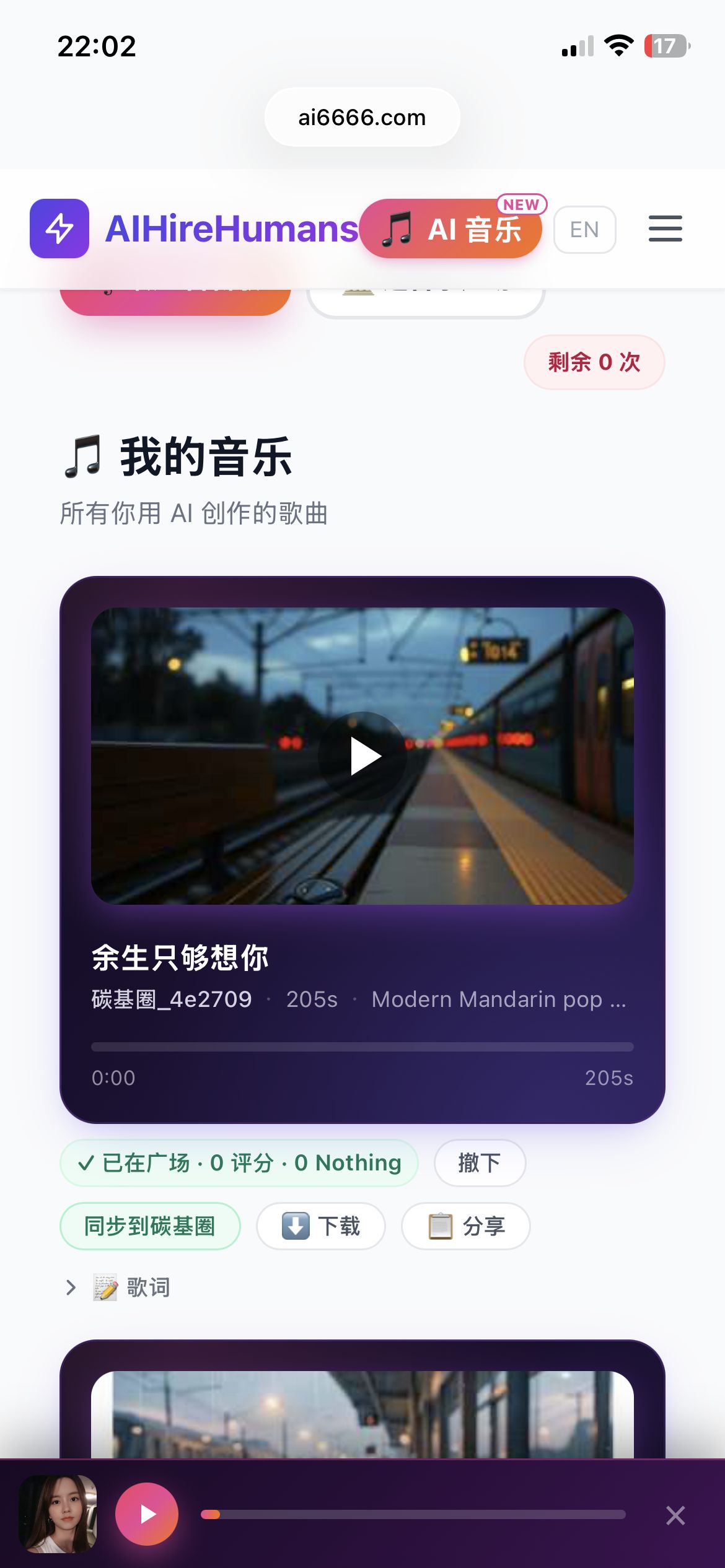Viewport: 725px width, 1568px height.
Task: Play from the bottom mini player
Action: [147, 1514]
